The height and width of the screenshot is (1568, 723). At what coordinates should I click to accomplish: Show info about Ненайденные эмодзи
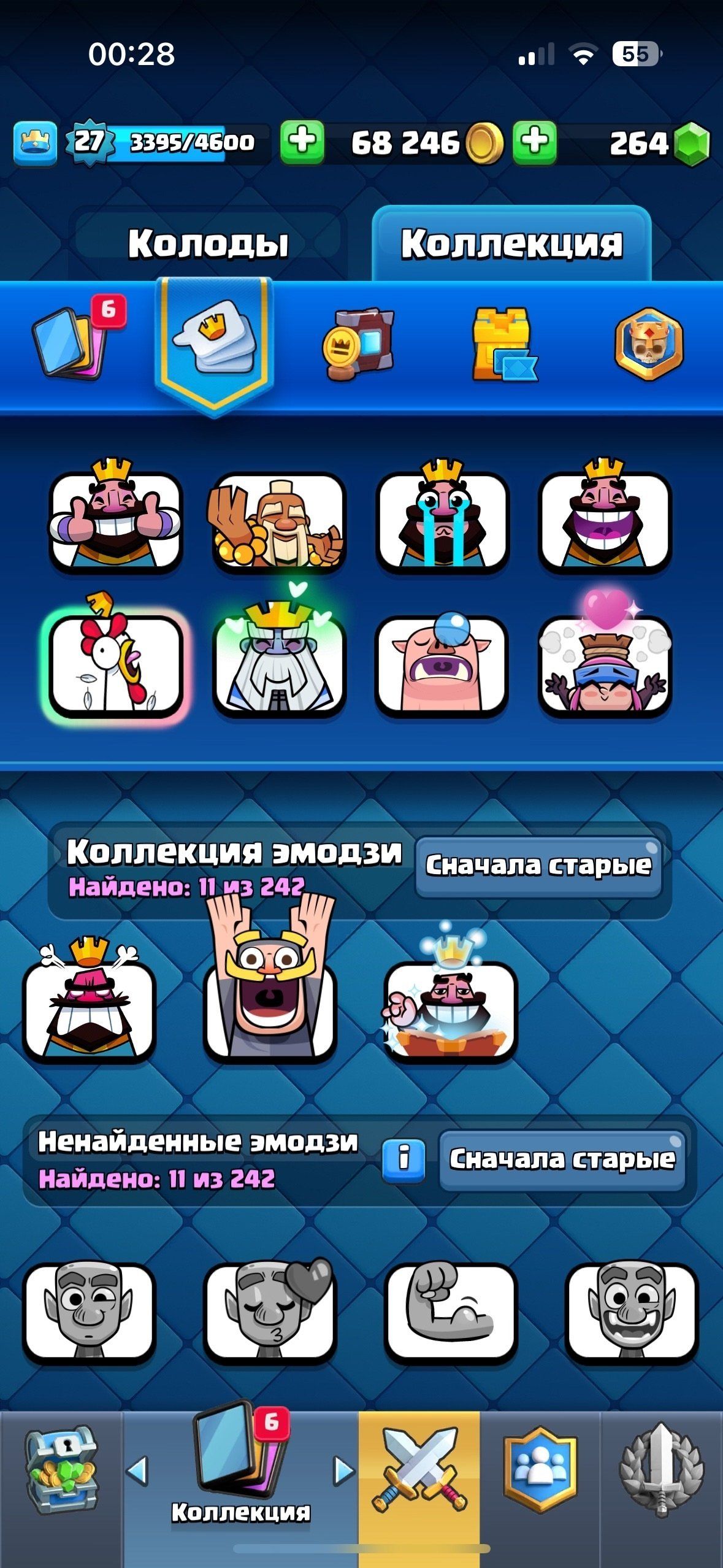point(404,1159)
